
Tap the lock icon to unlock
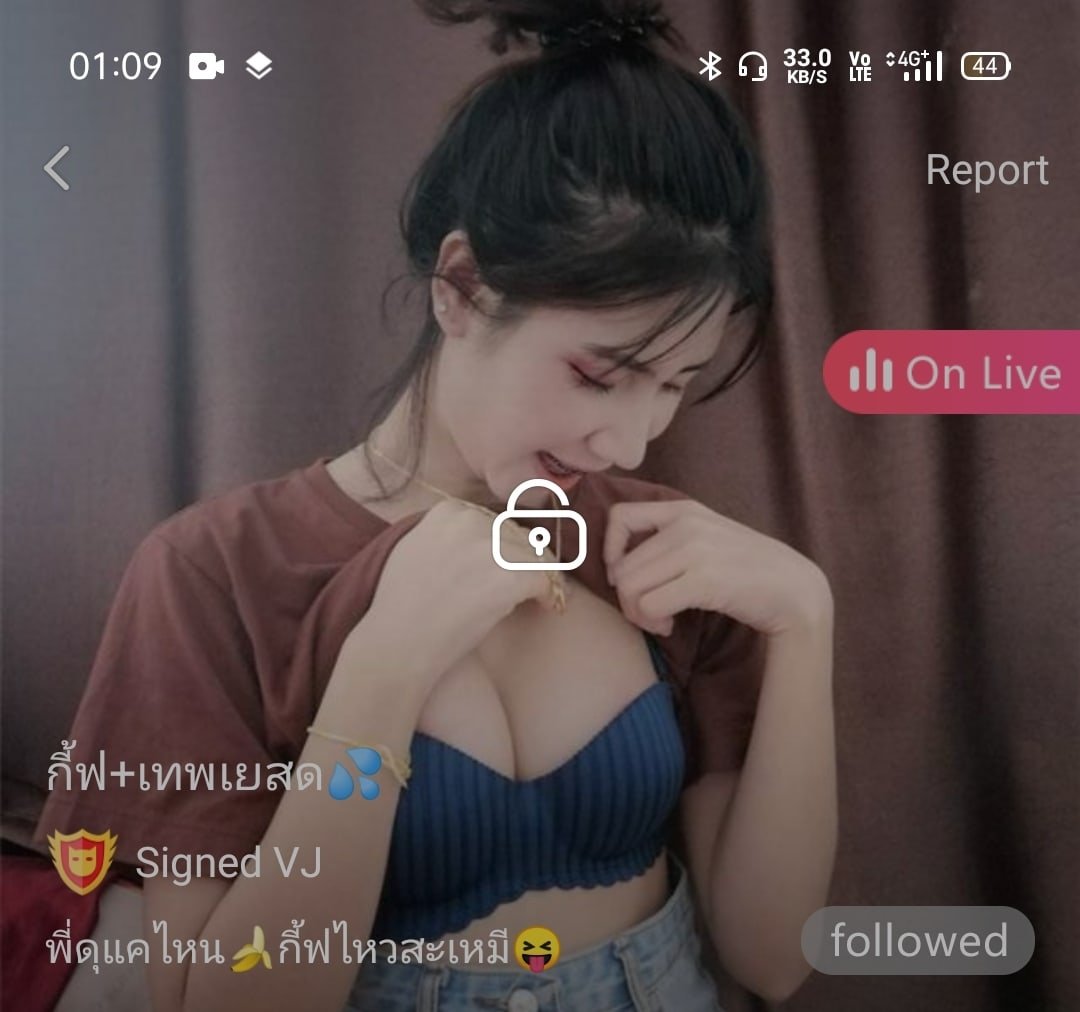[x=539, y=527]
